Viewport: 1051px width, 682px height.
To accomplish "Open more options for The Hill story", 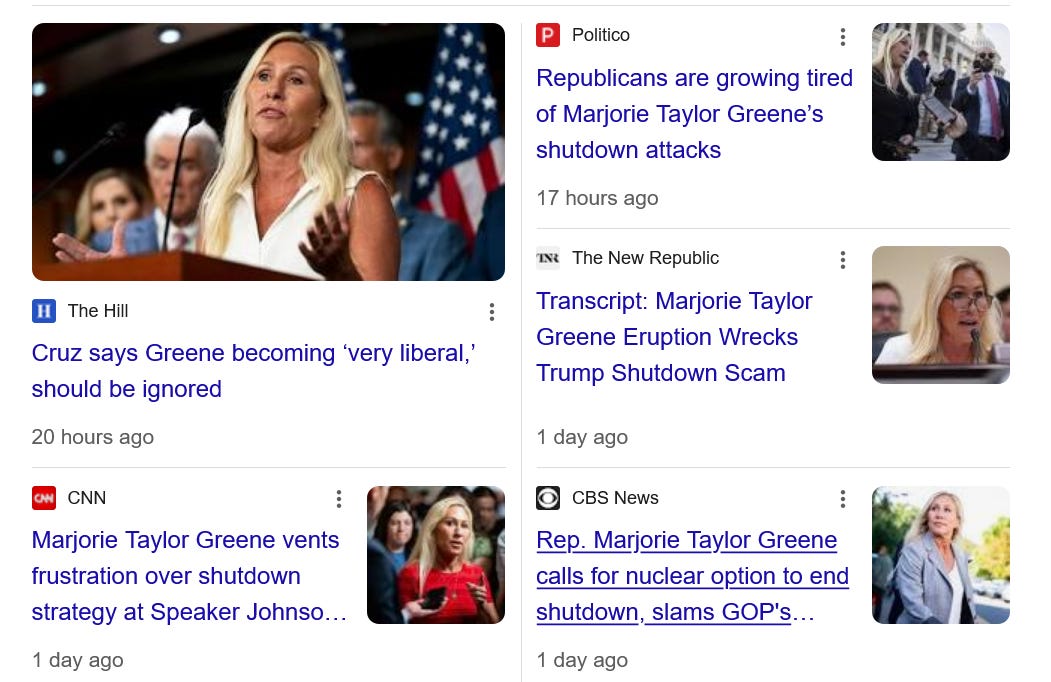I will 492,312.
